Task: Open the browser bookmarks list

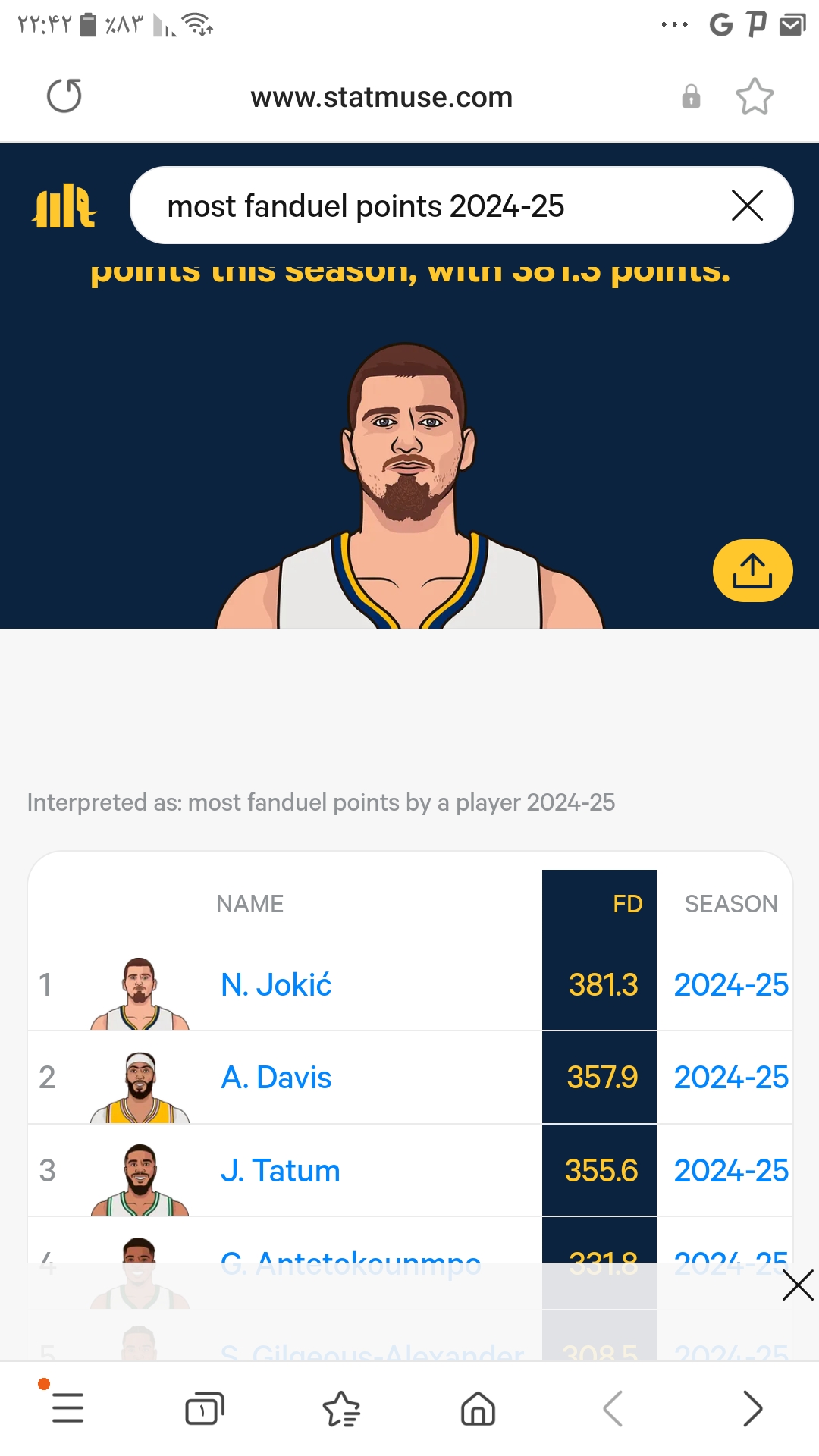Action: click(x=341, y=1408)
